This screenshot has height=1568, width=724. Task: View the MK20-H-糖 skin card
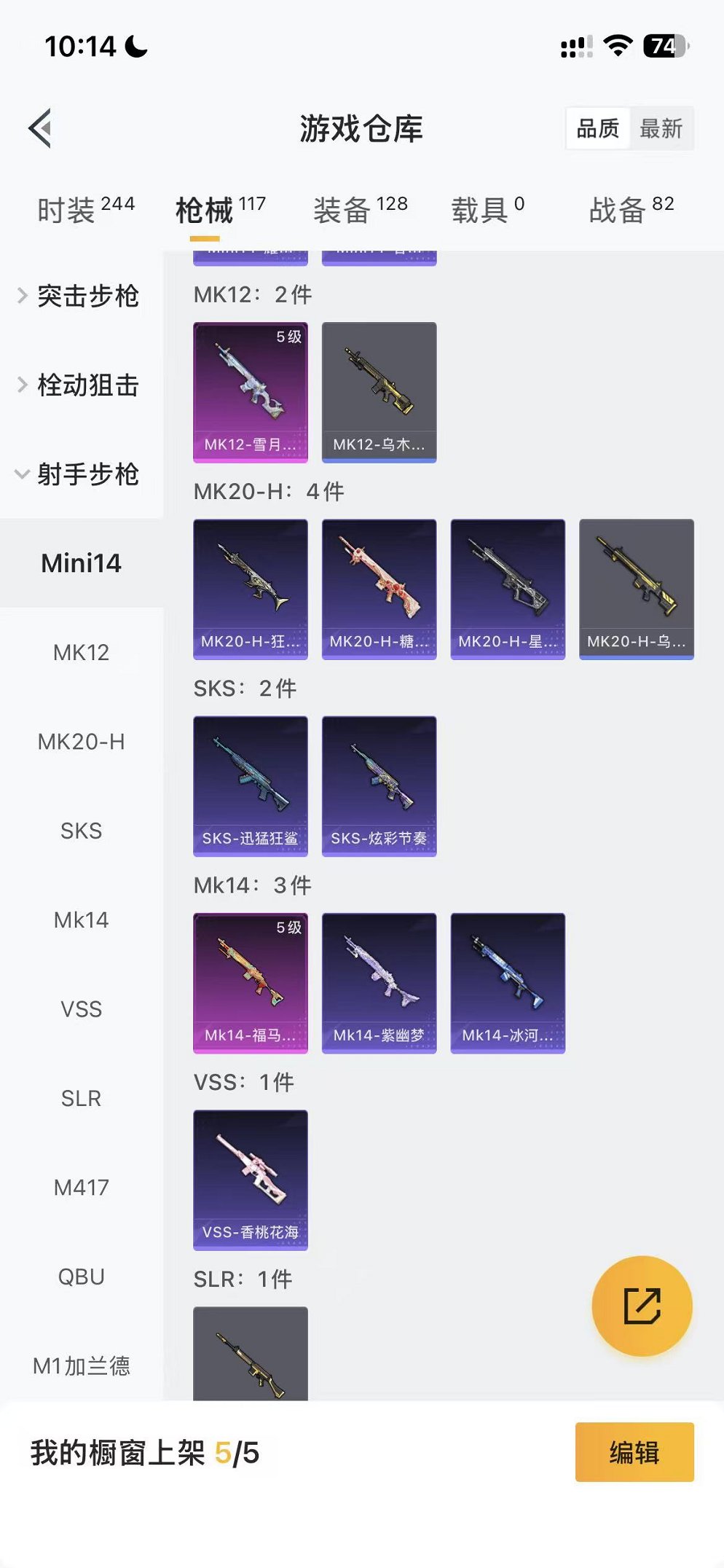[x=379, y=589]
